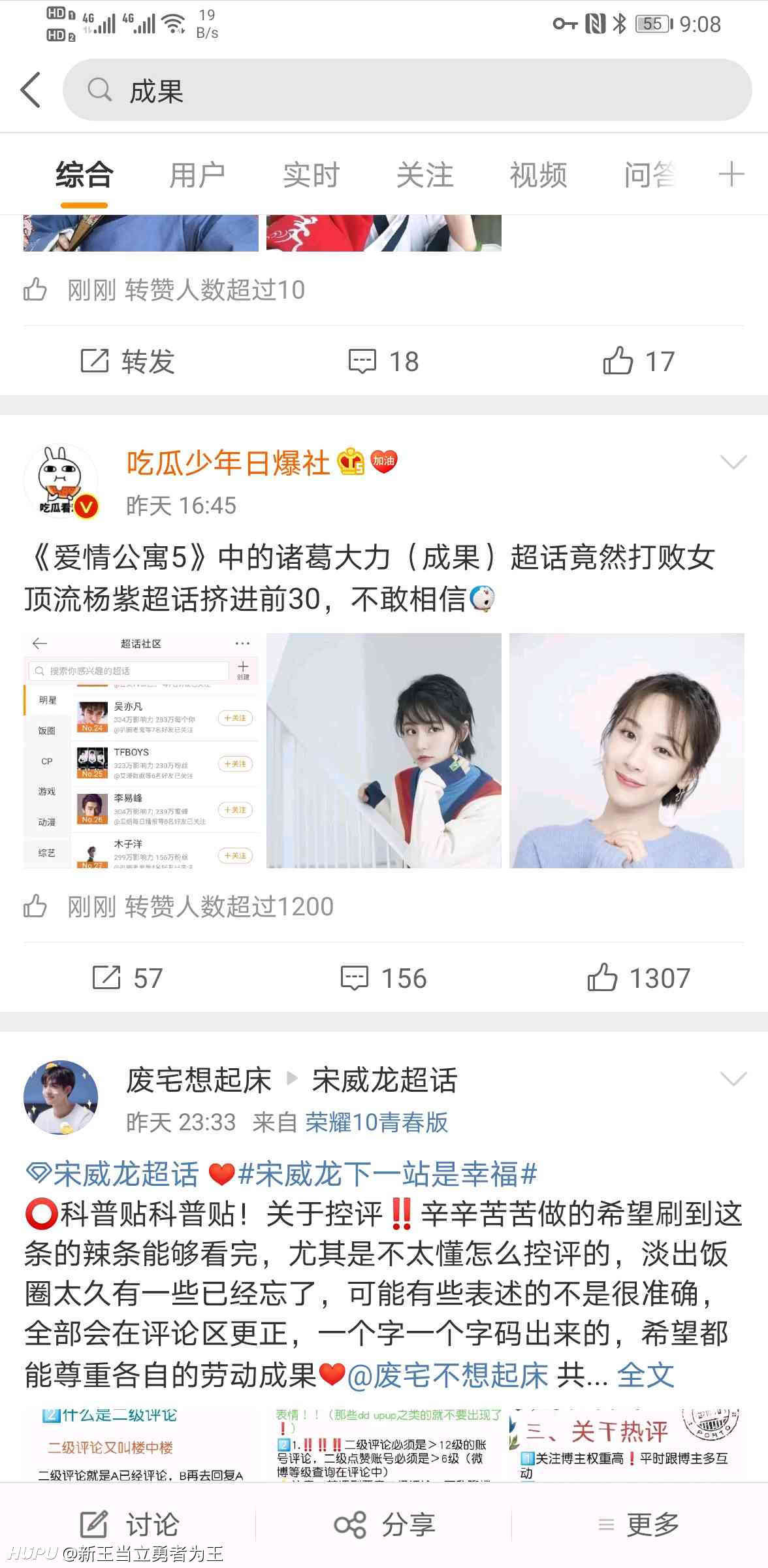Image resolution: width=768 pixels, height=1568 pixels.
Task: Repost the 吃瓜少年日爆社 post with 57 shares
Action: (127, 978)
